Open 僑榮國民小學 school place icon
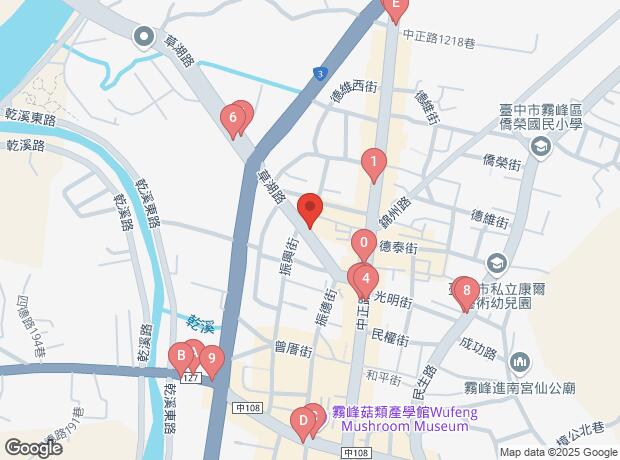 (541, 148)
